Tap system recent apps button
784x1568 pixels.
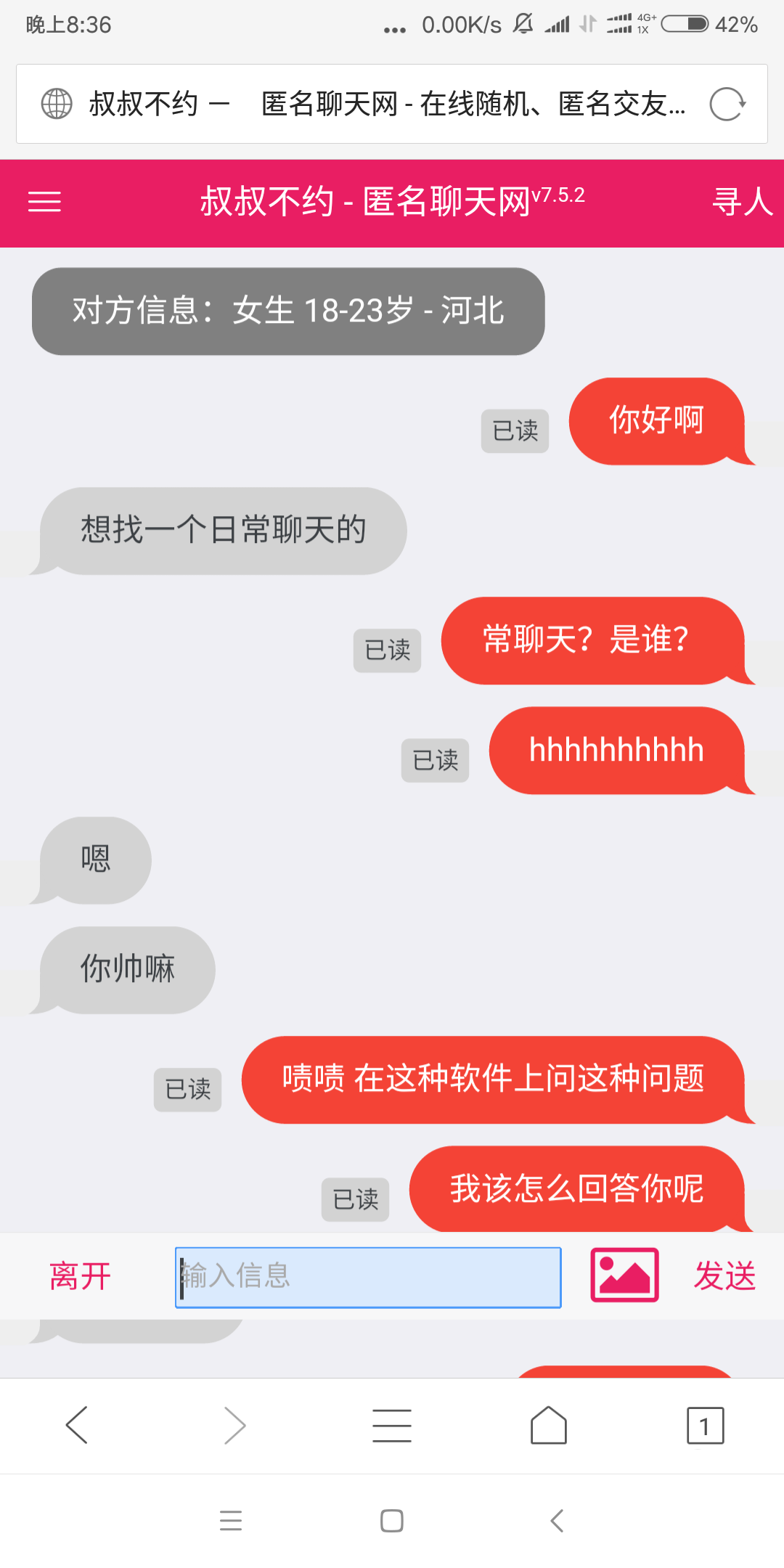(231, 1520)
